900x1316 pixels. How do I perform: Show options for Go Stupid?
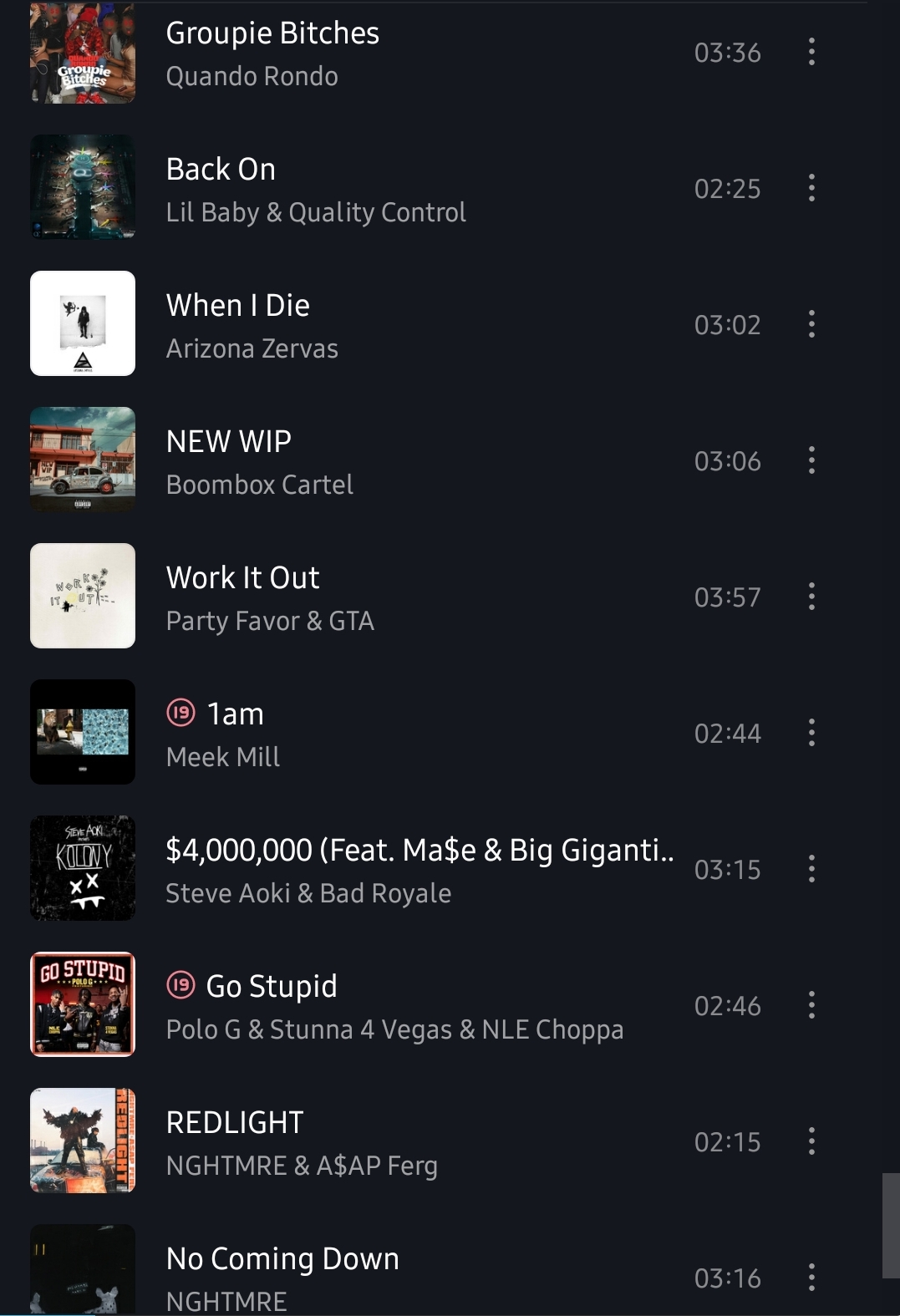(x=811, y=1005)
